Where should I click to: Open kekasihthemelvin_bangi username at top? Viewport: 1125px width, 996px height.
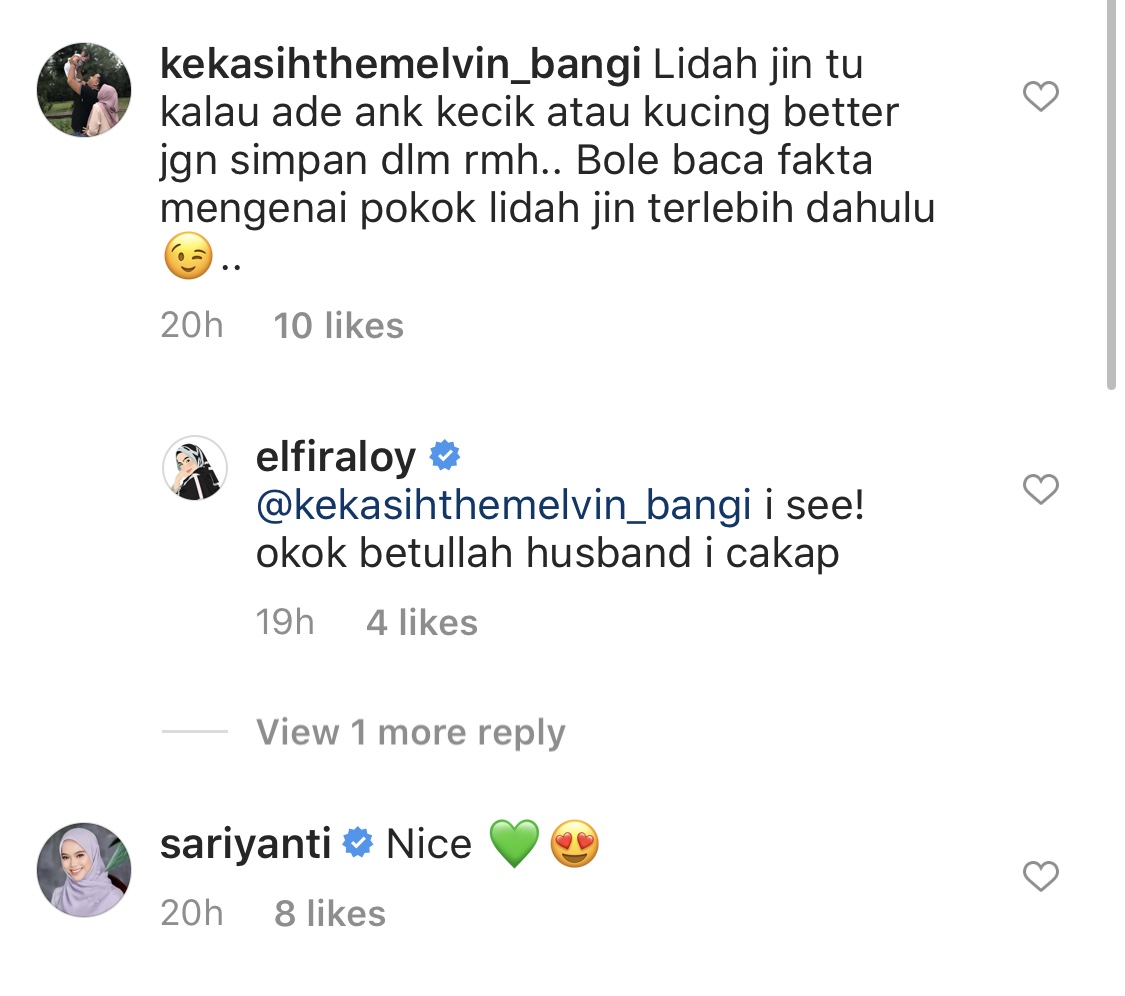click(x=400, y=66)
